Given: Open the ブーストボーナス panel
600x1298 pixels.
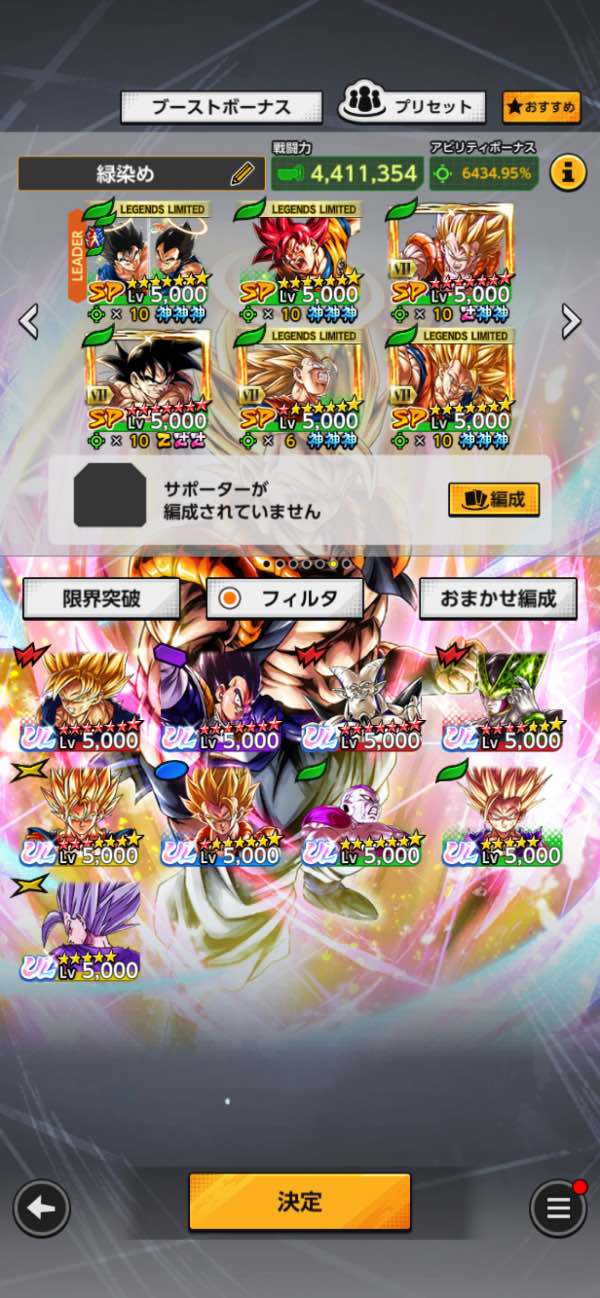Looking at the screenshot, I should (x=221, y=107).
